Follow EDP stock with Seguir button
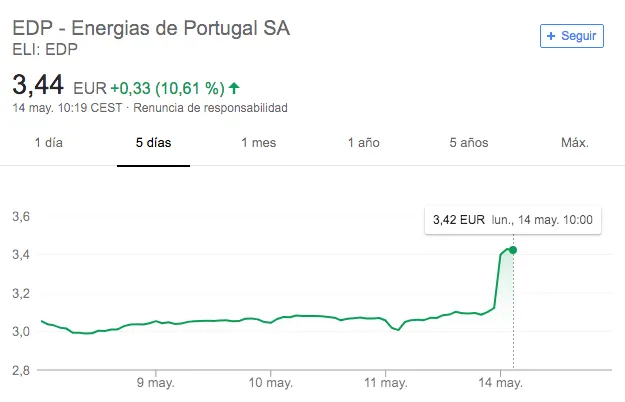 pyautogui.click(x=572, y=35)
